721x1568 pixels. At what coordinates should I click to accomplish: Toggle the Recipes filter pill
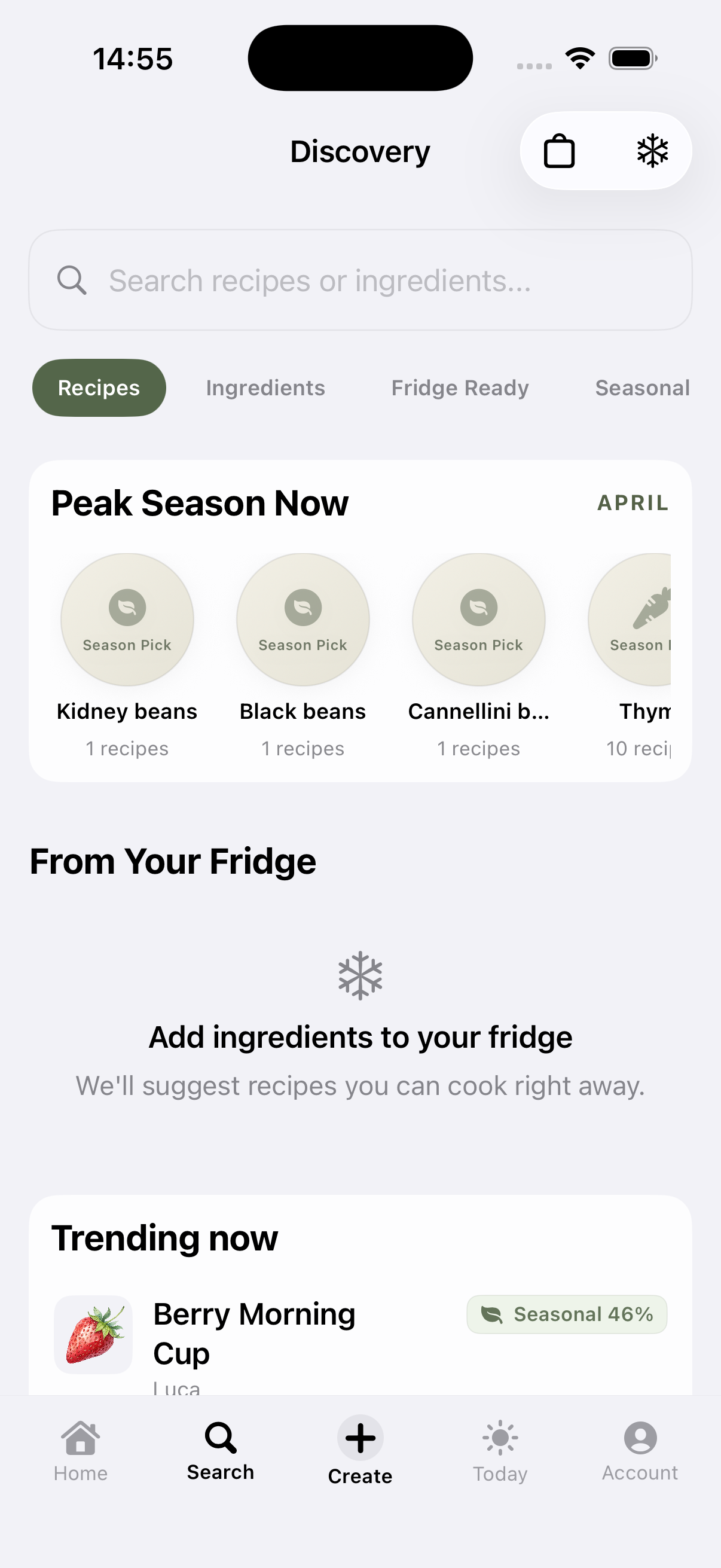coord(98,387)
